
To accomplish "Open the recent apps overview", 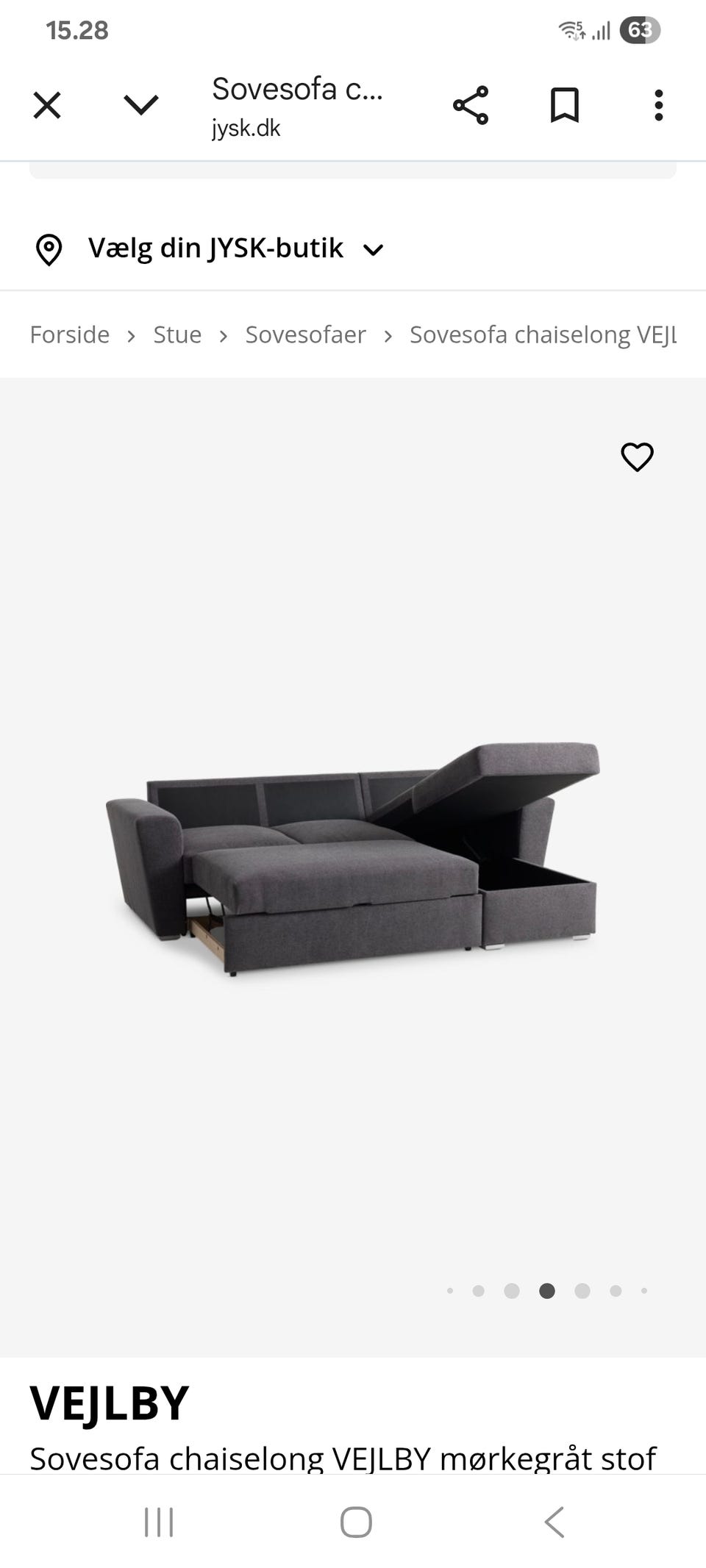I will pyautogui.click(x=159, y=1522).
